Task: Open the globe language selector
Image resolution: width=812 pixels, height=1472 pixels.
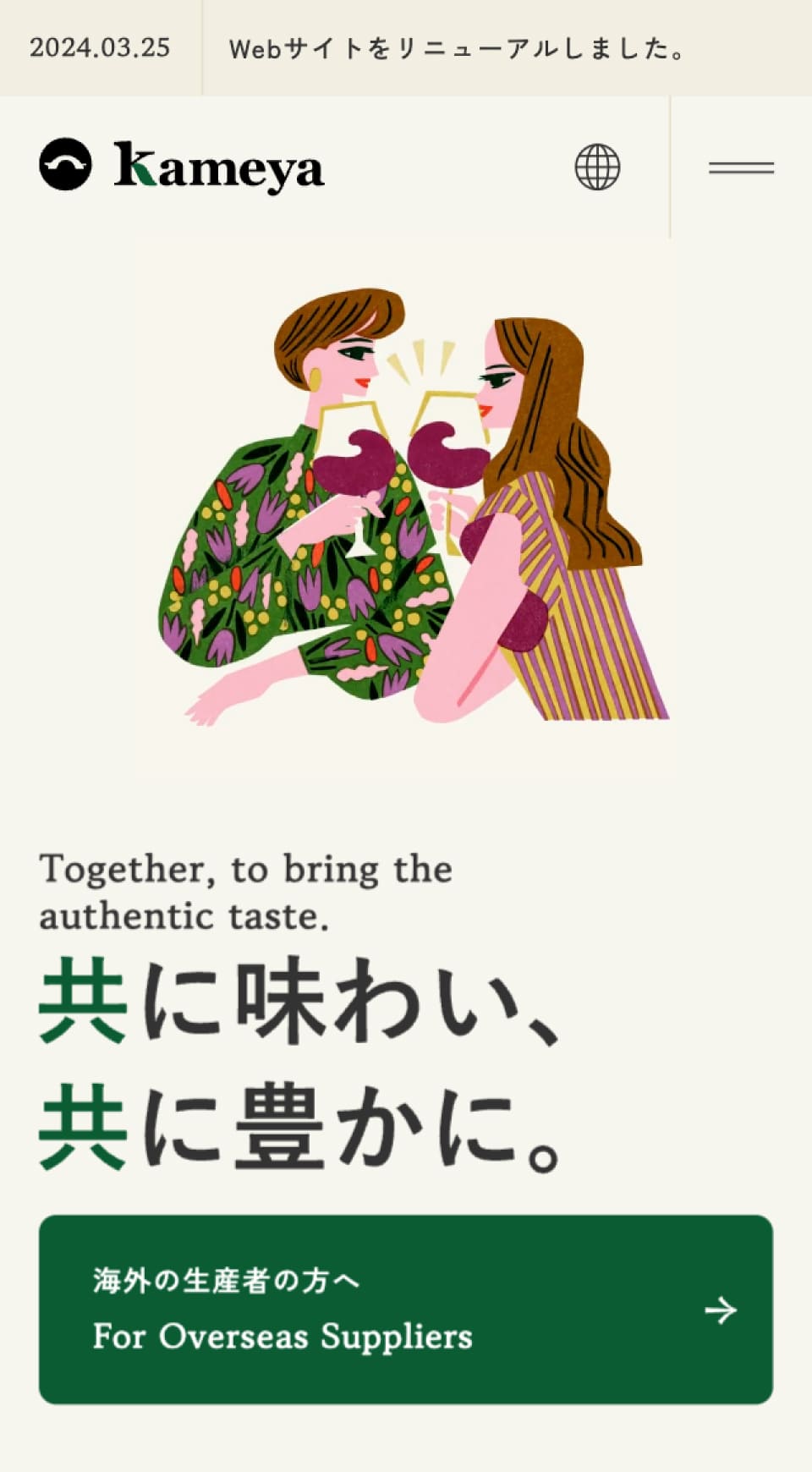Action: coord(597,167)
